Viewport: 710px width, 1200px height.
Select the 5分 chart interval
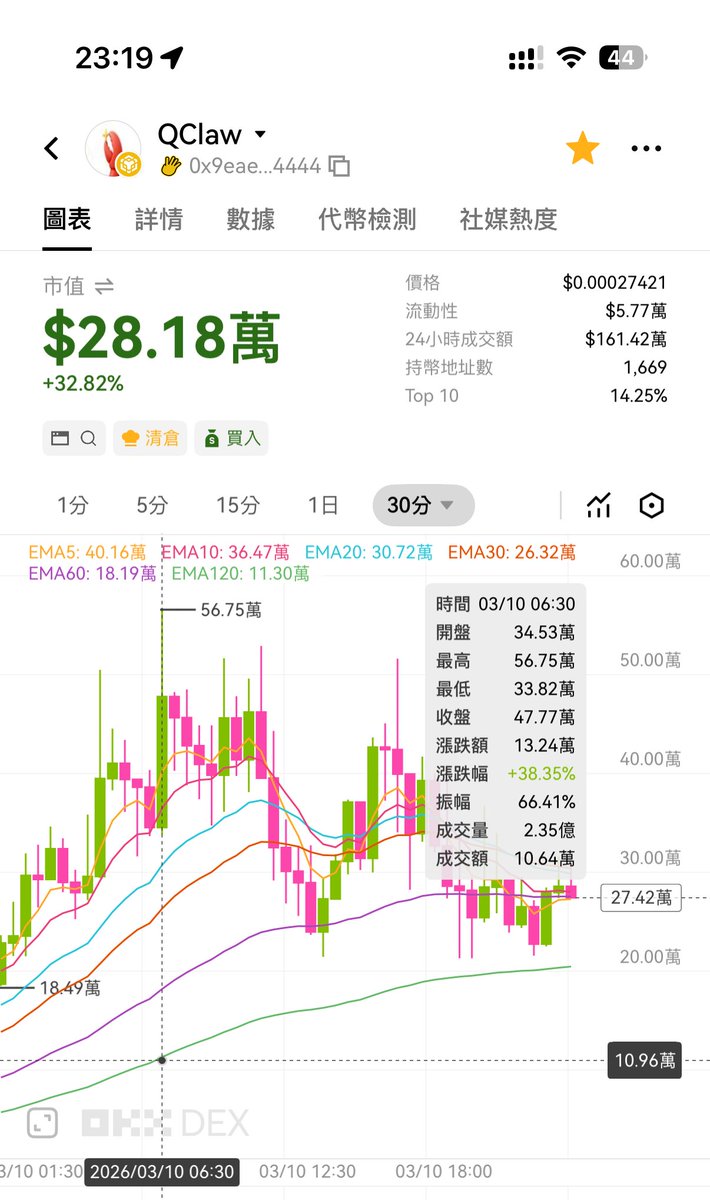(x=152, y=506)
